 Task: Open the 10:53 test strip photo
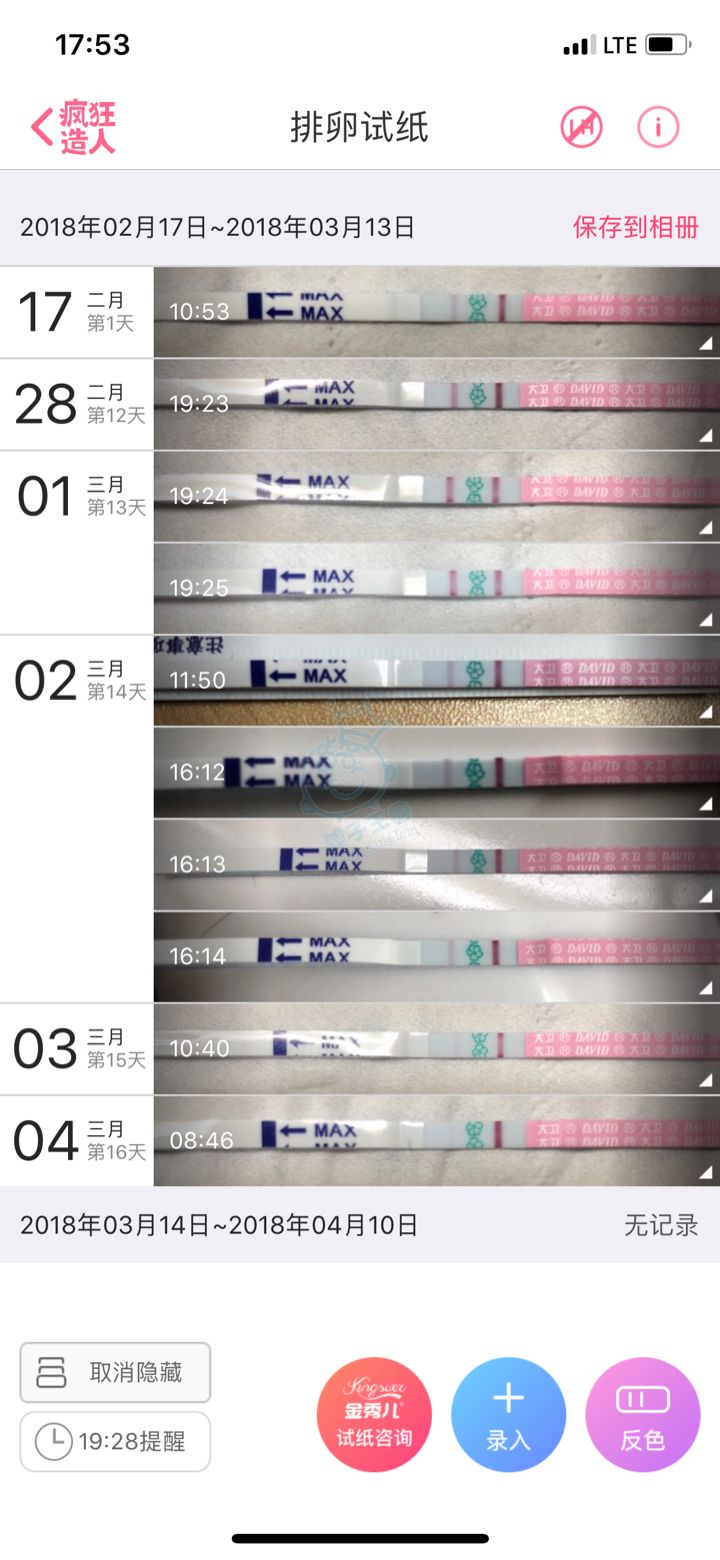pos(436,312)
